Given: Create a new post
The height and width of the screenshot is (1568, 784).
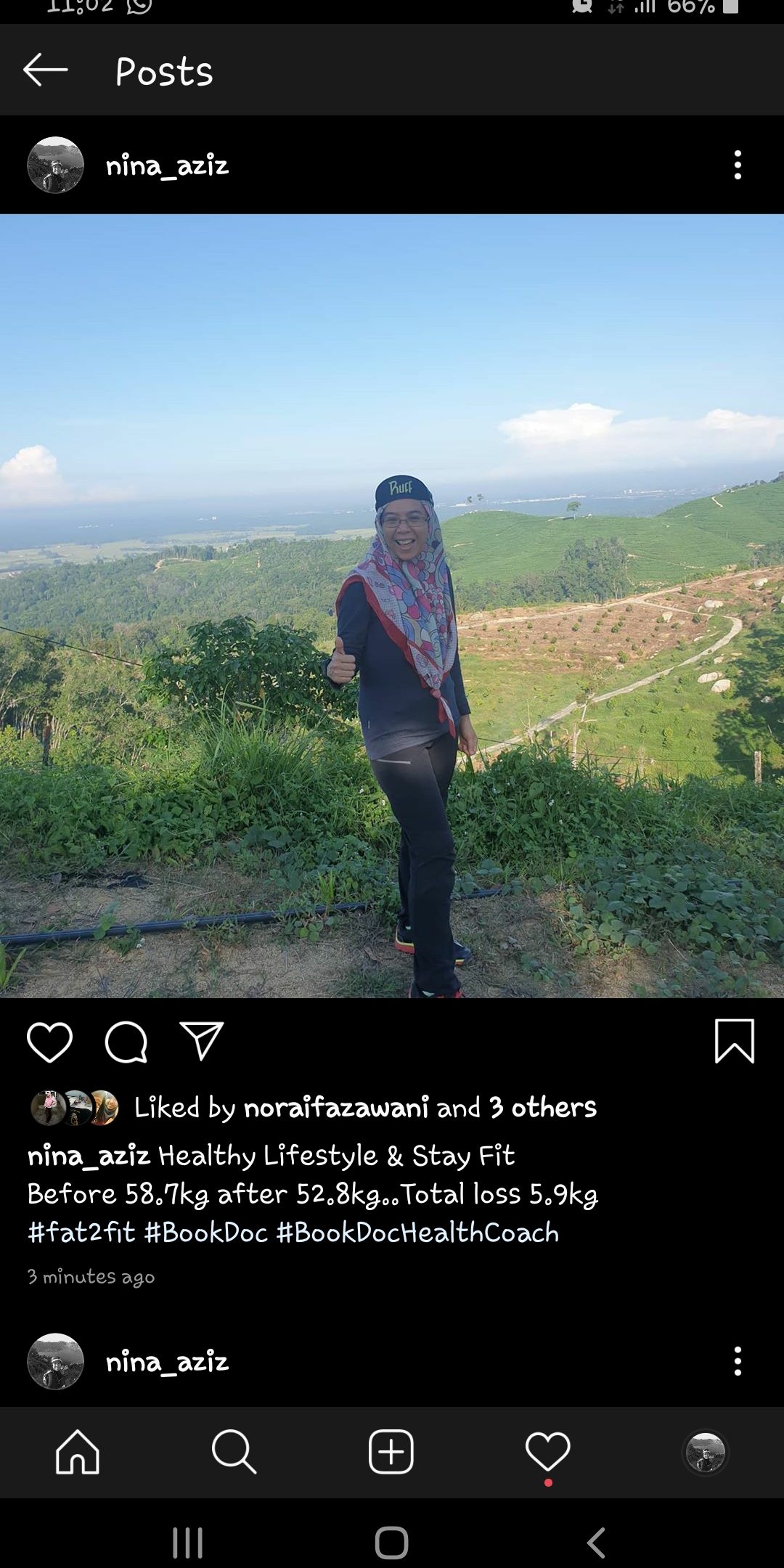Looking at the screenshot, I should coord(391,1452).
